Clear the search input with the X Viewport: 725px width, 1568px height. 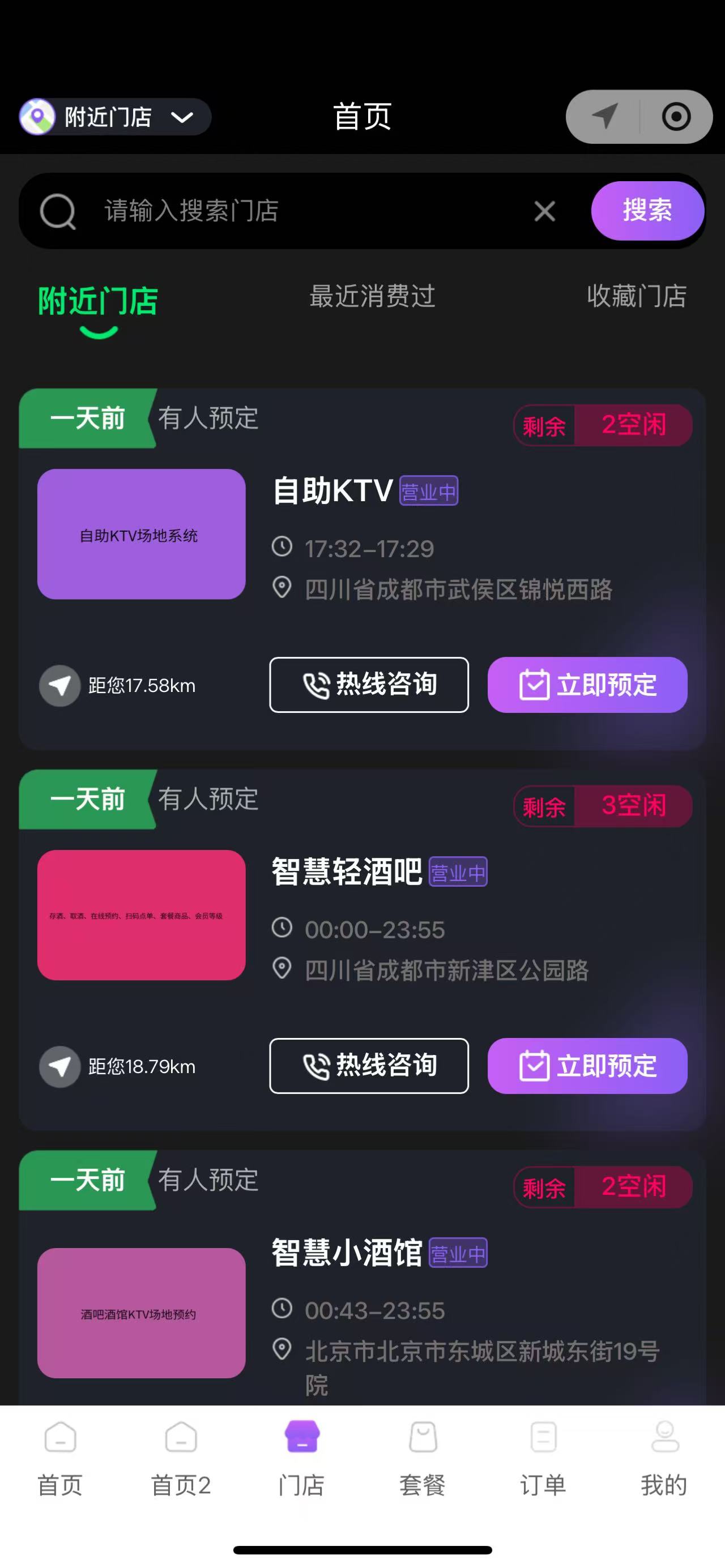[x=544, y=211]
